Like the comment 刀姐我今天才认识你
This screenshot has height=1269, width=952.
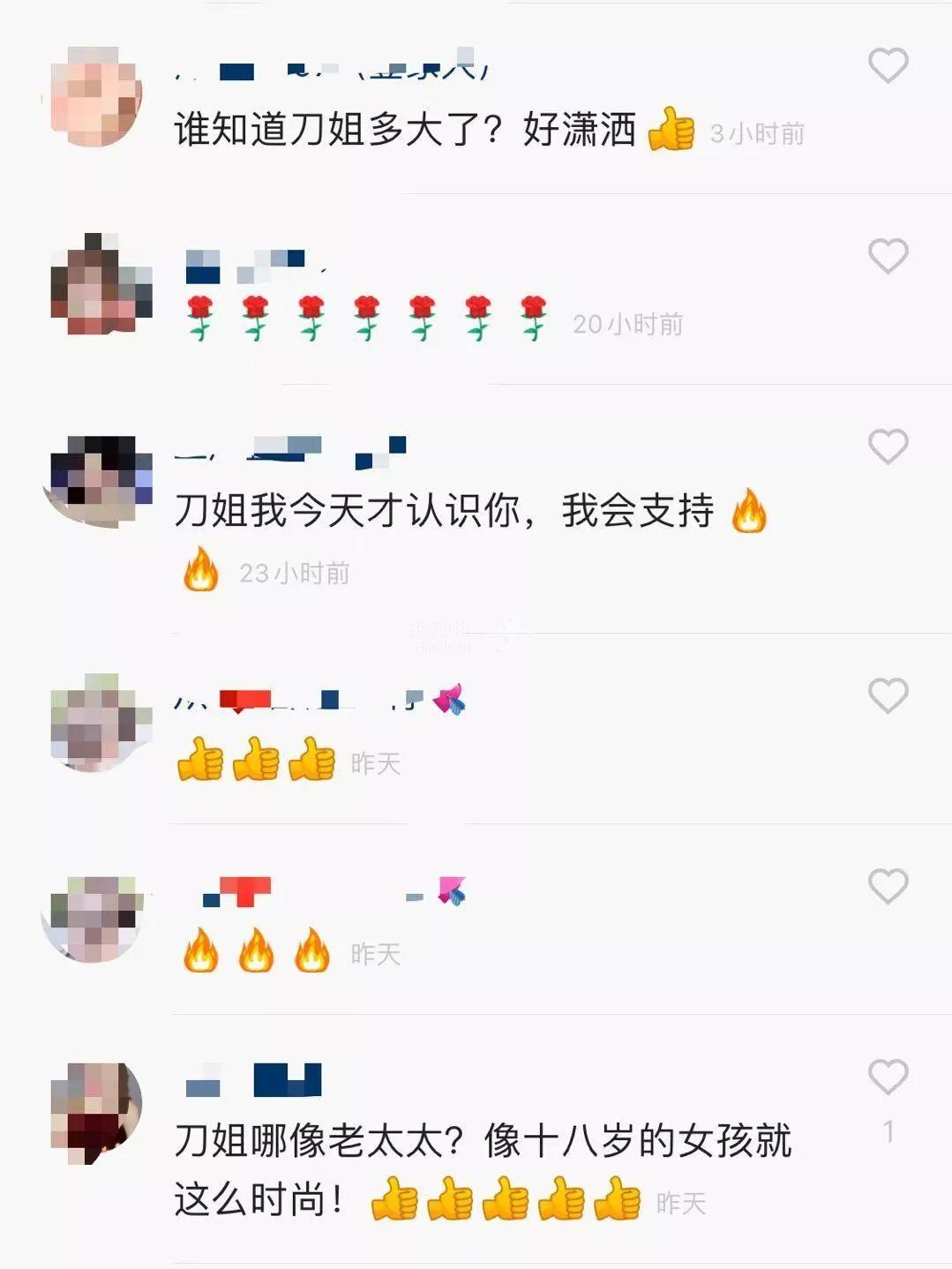pyautogui.click(x=888, y=447)
